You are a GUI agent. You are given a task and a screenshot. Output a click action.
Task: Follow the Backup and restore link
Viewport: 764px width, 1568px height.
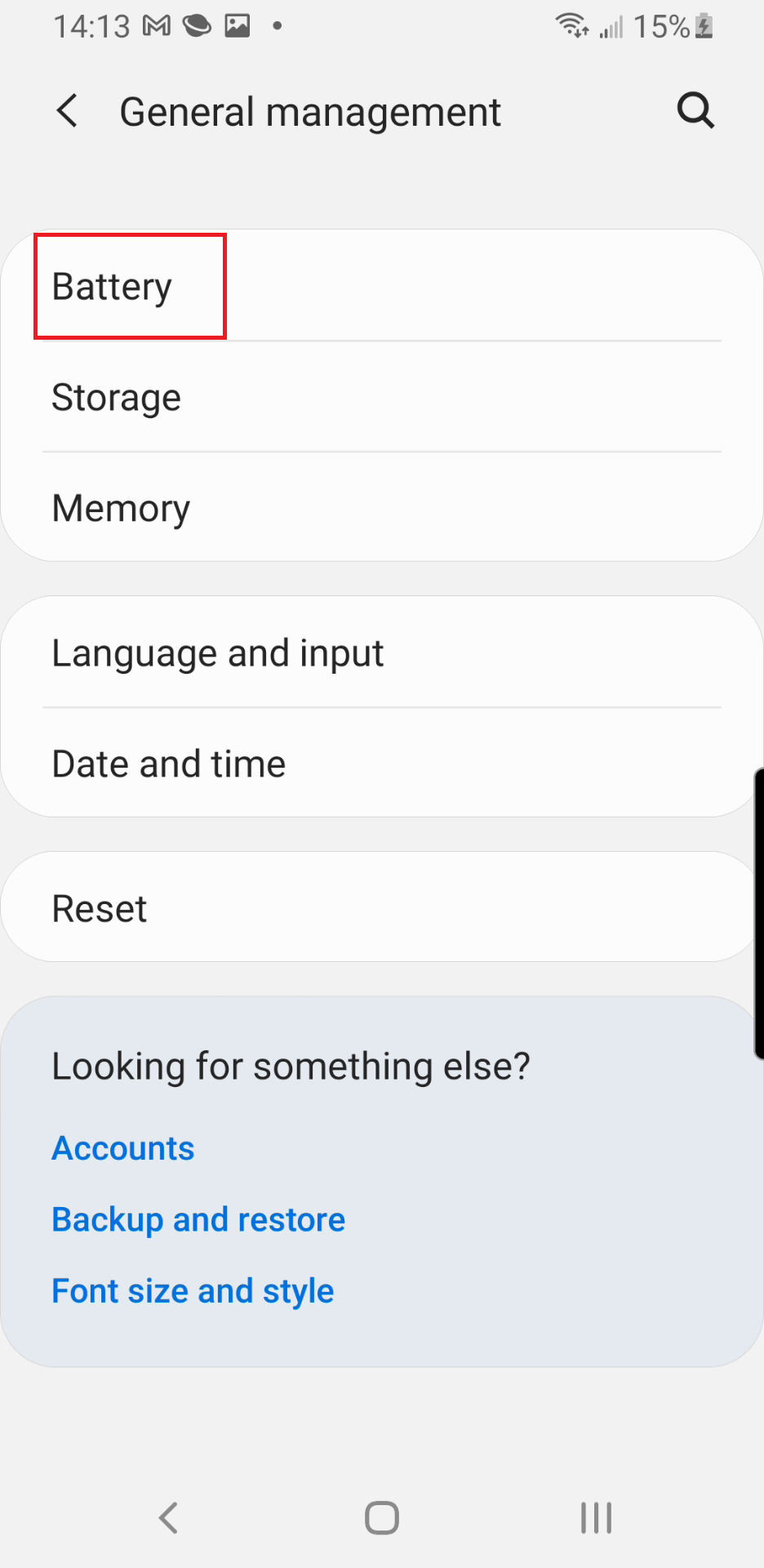click(x=198, y=1219)
